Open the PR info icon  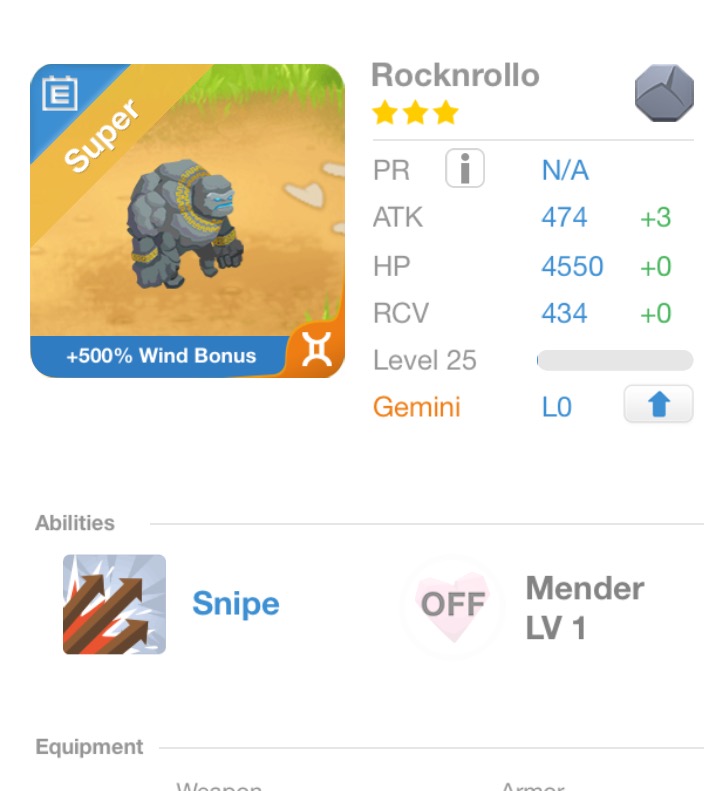click(x=464, y=169)
